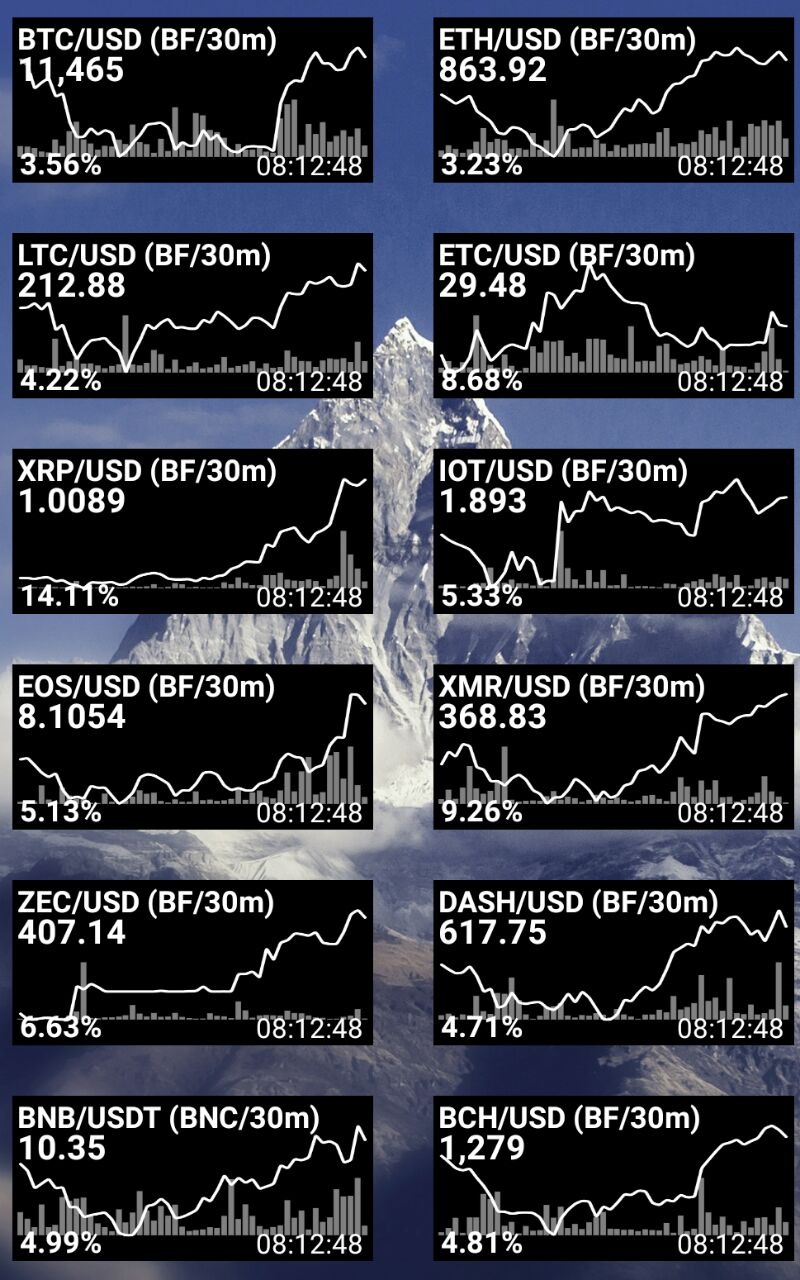Tap the ZEC/USD ticker widget

pyautogui.click(x=192, y=963)
